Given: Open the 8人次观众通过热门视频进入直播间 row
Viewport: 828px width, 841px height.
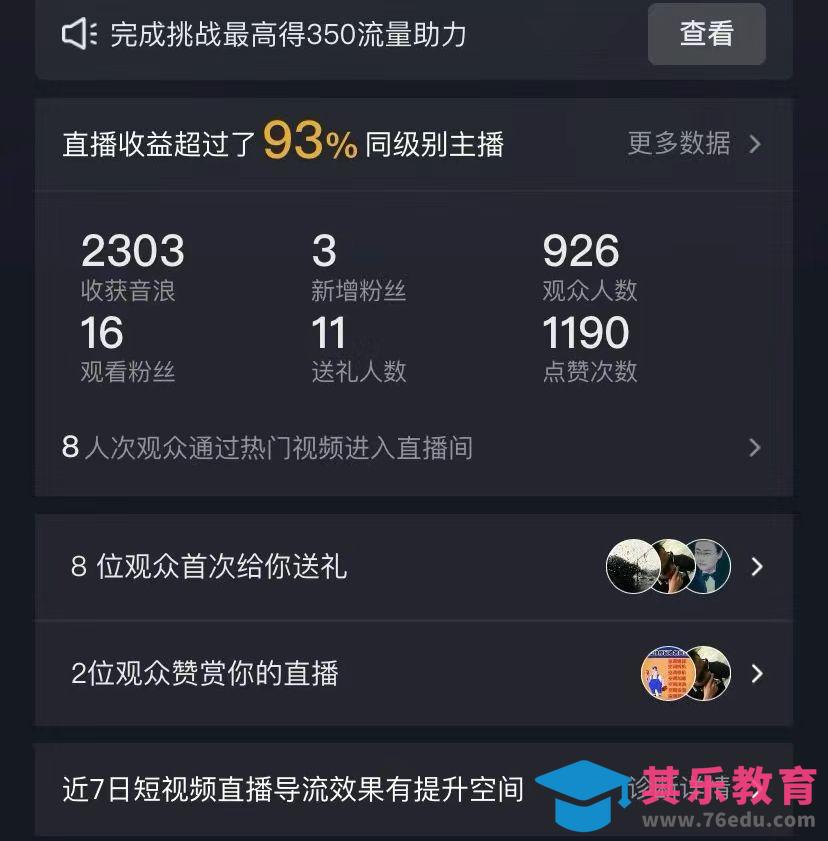Looking at the screenshot, I should coord(412,447).
